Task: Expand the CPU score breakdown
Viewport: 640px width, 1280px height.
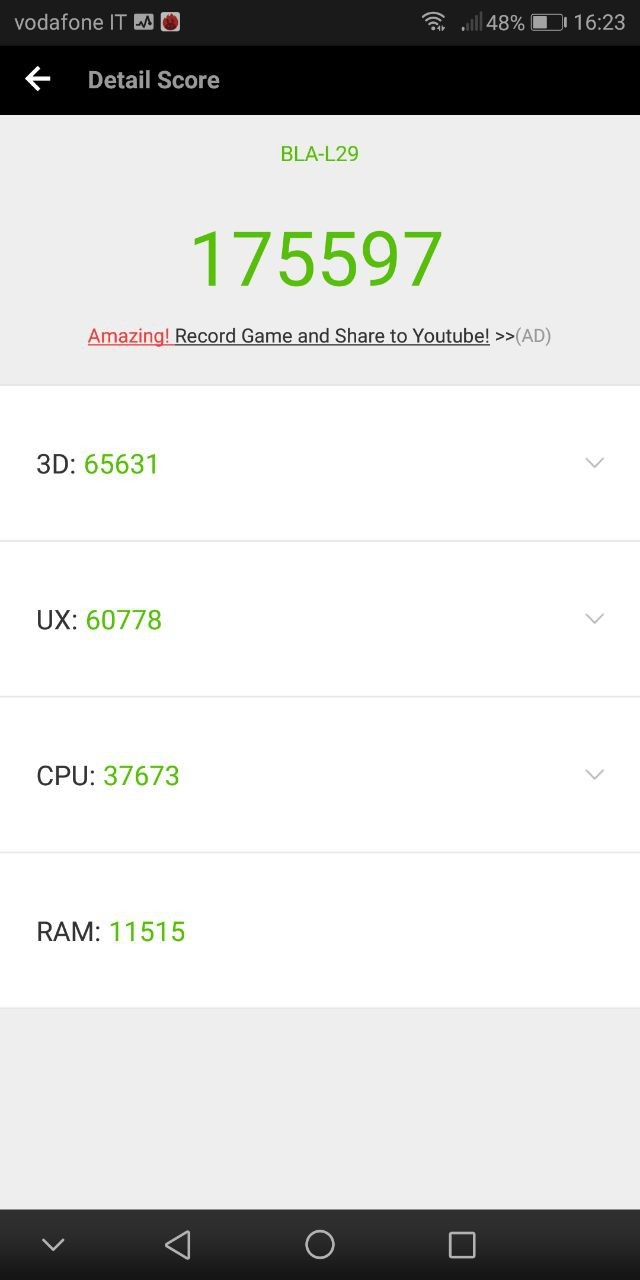Action: pos(594,775)
